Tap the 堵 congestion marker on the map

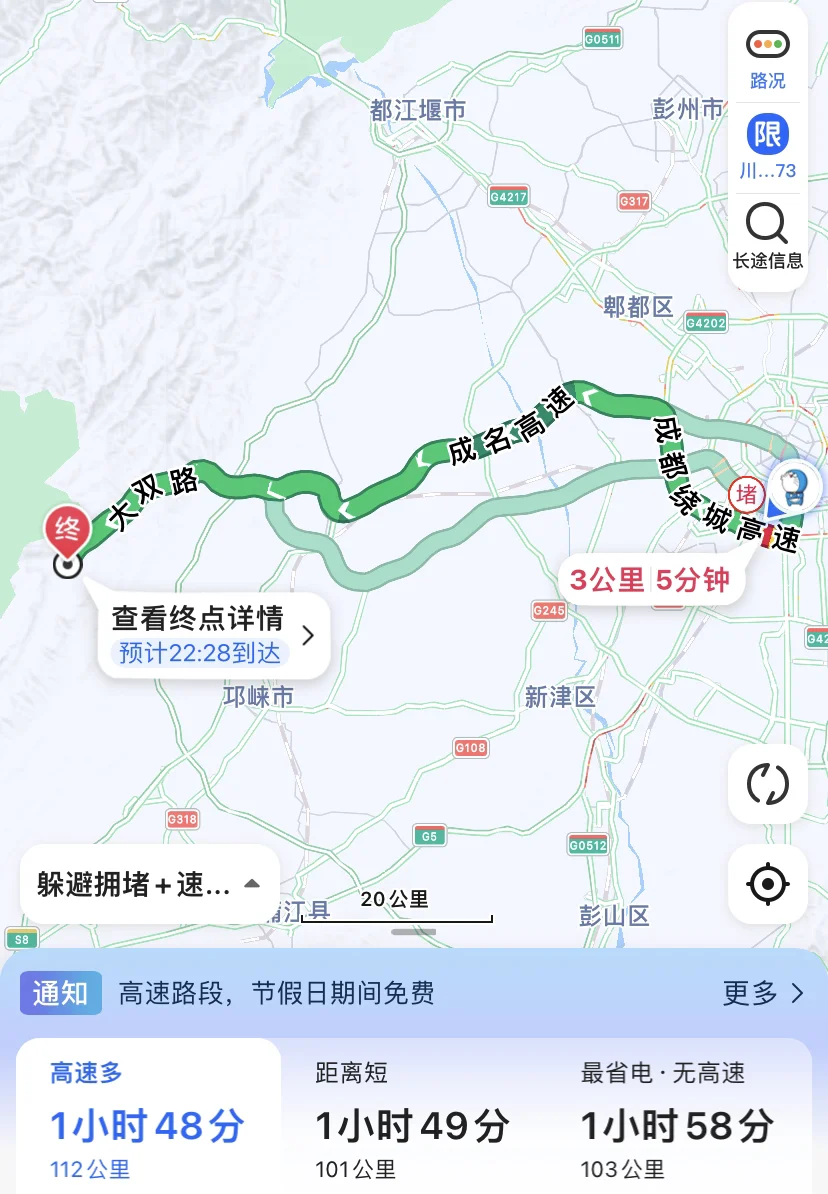click(x=746, y=495)
